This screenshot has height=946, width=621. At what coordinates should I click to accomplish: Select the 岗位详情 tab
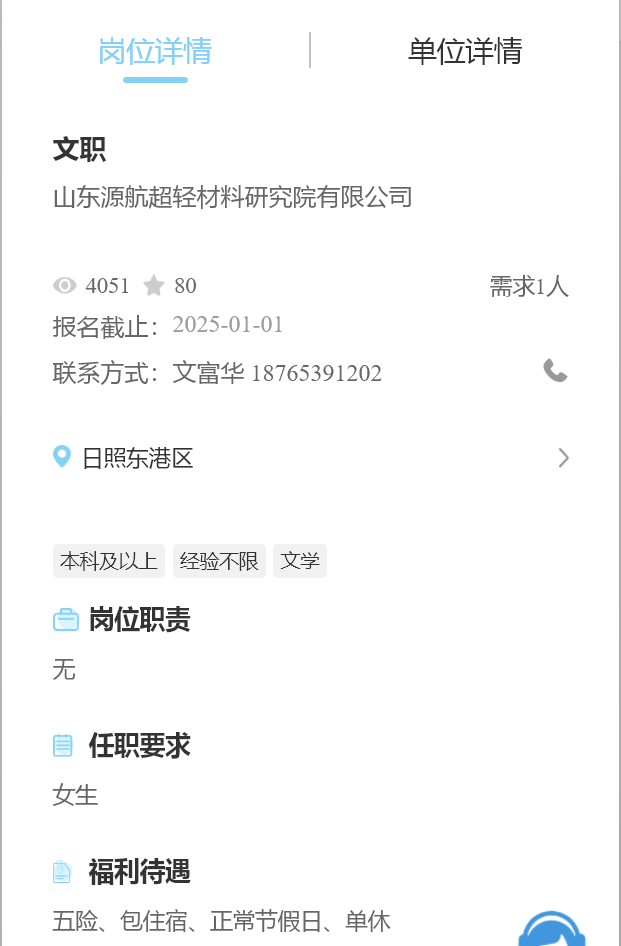(155, 51)
